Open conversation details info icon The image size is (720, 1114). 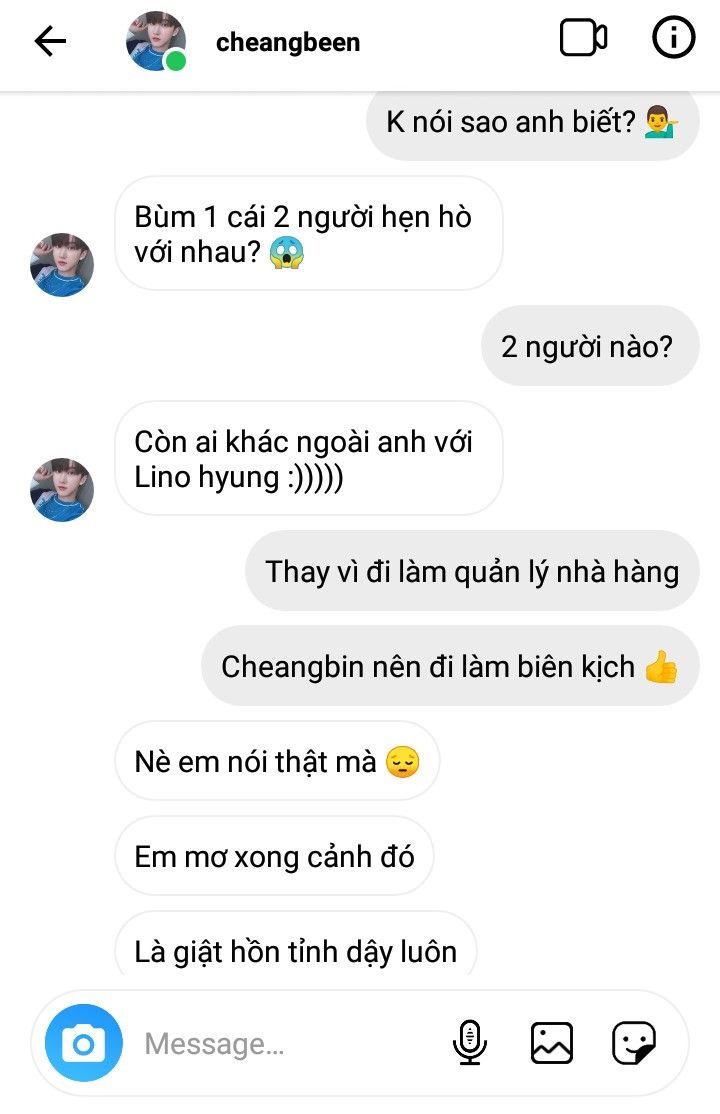(673, 39)
